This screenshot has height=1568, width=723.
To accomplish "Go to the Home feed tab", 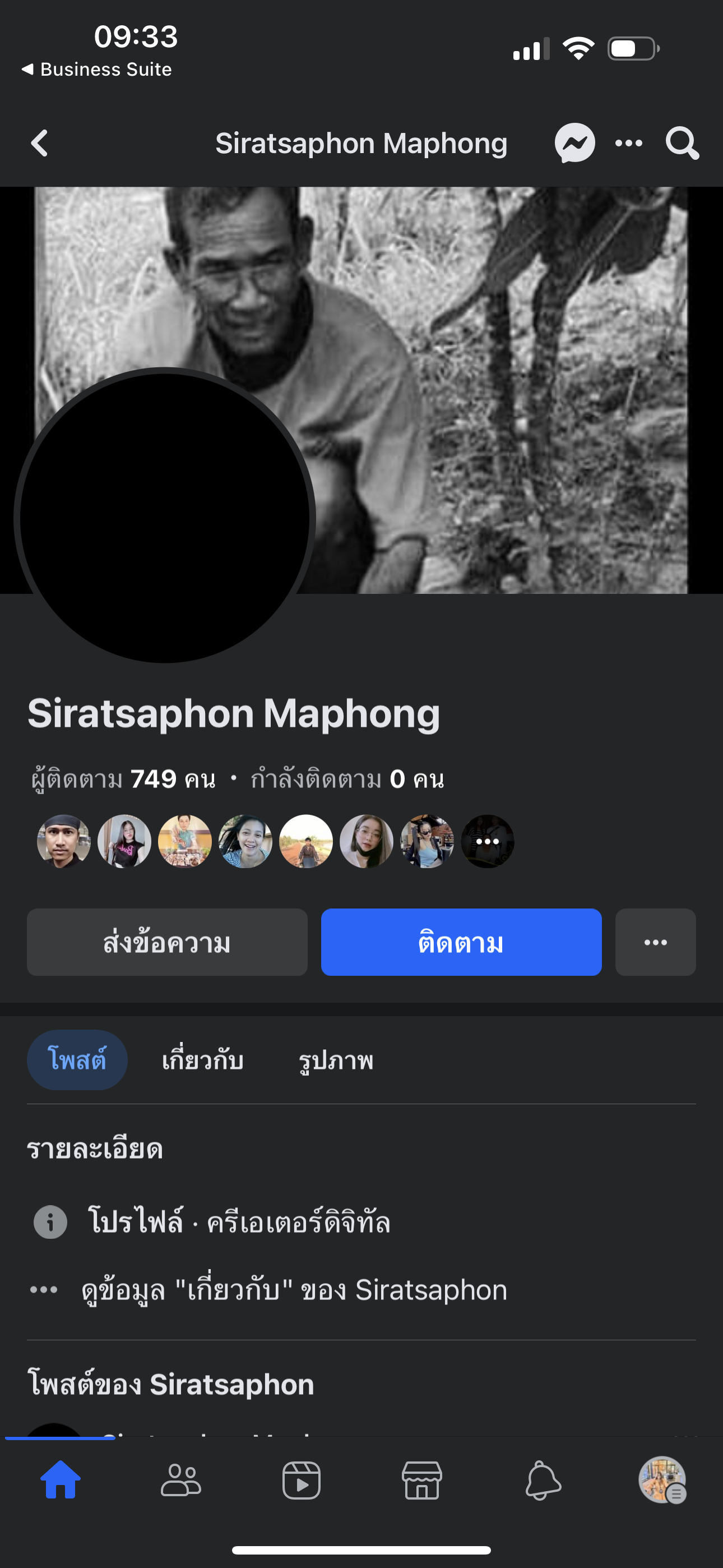I will (61, 1481).
